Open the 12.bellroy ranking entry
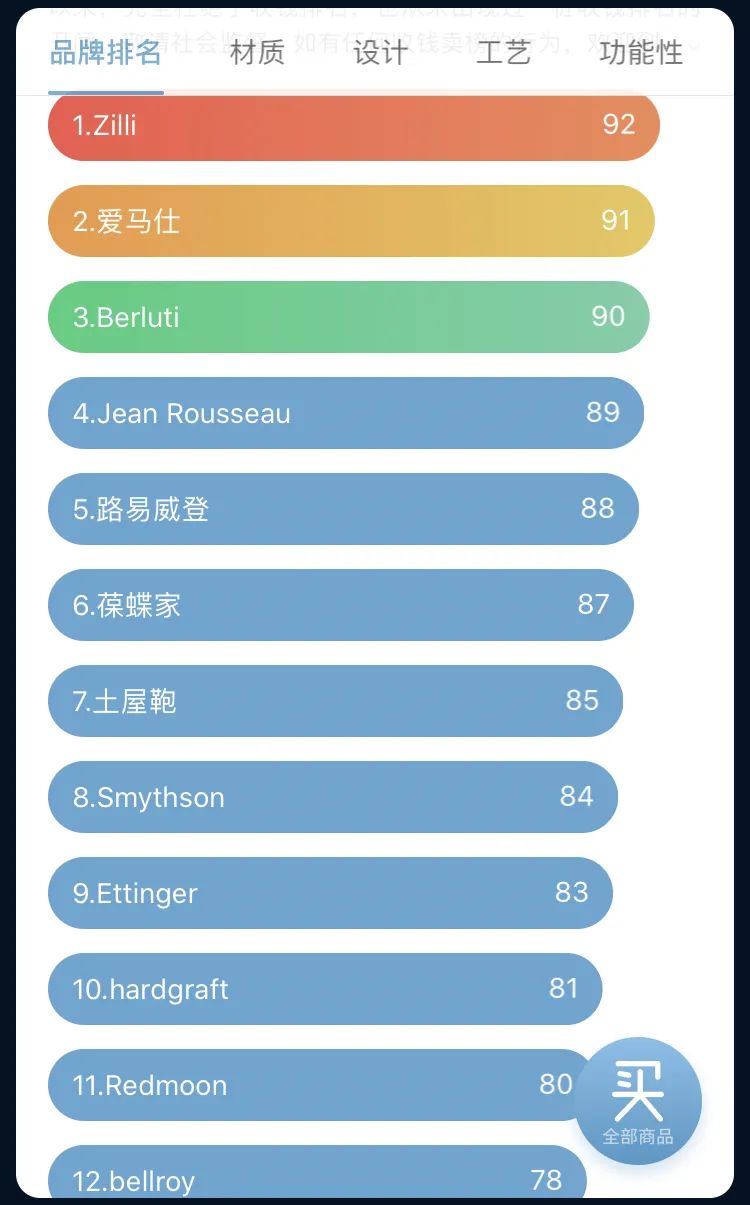 315,1178
